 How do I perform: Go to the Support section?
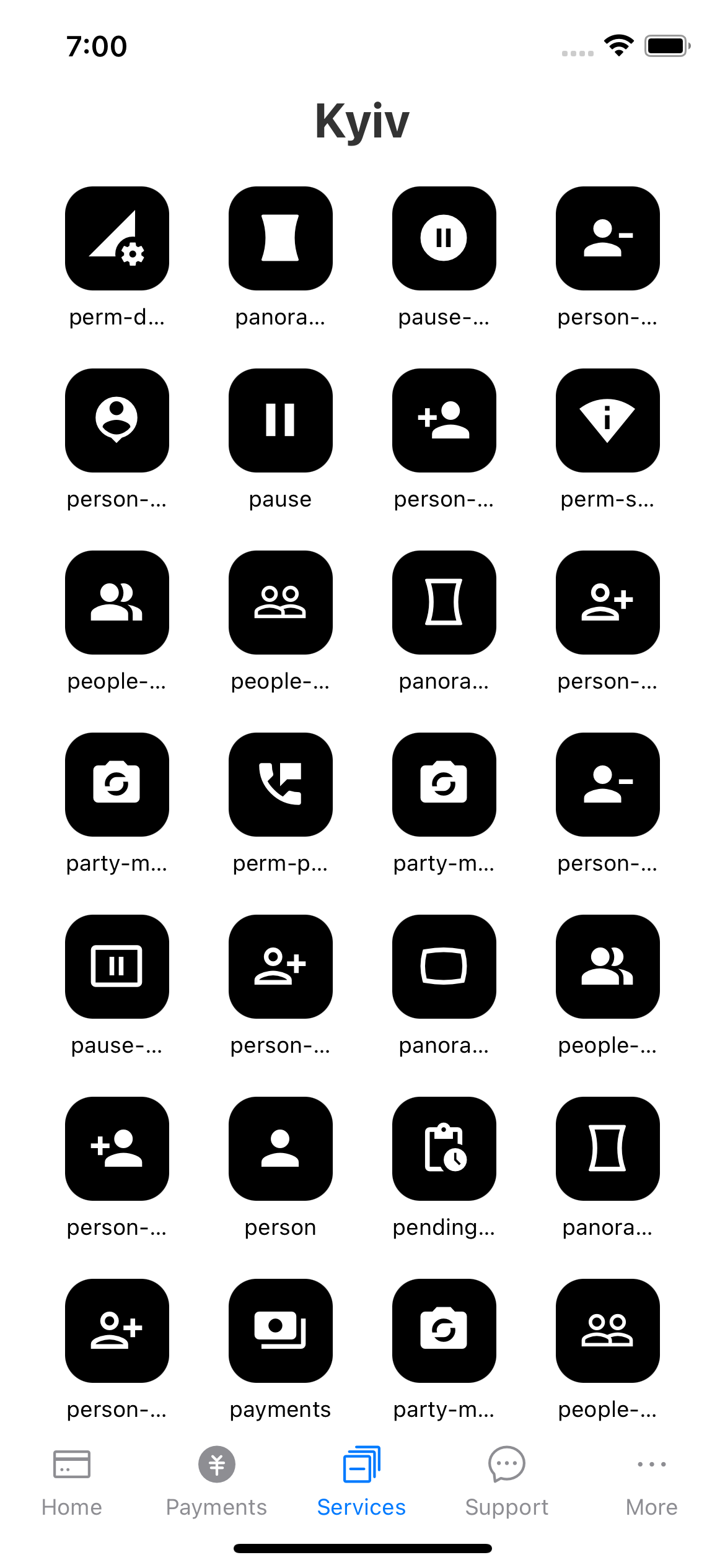pyautogui.click(x=506, y=1486)
